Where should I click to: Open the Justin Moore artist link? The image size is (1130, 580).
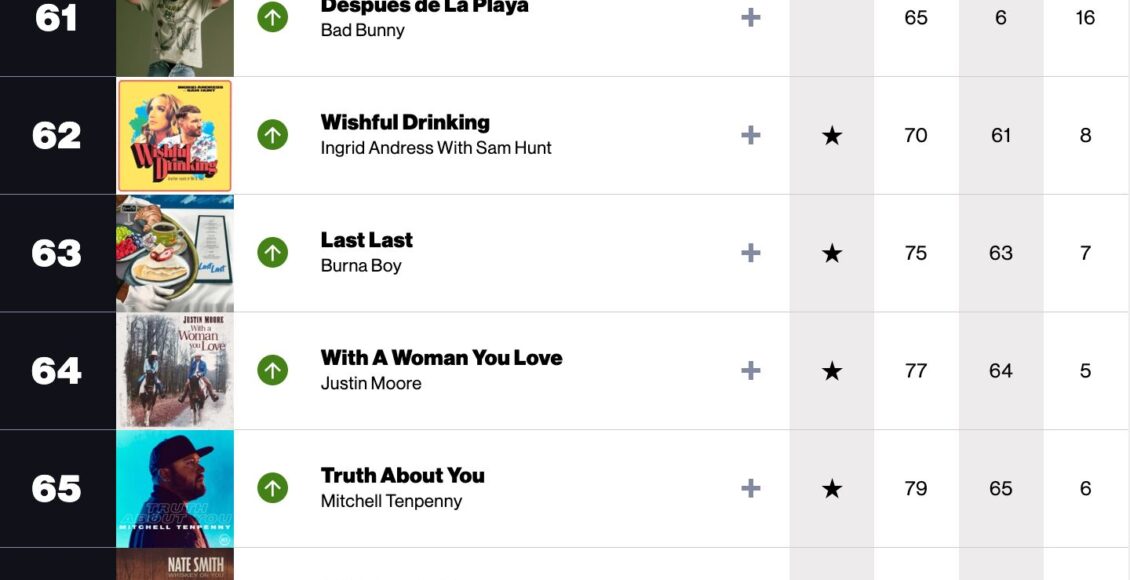(x=371, y=383)
